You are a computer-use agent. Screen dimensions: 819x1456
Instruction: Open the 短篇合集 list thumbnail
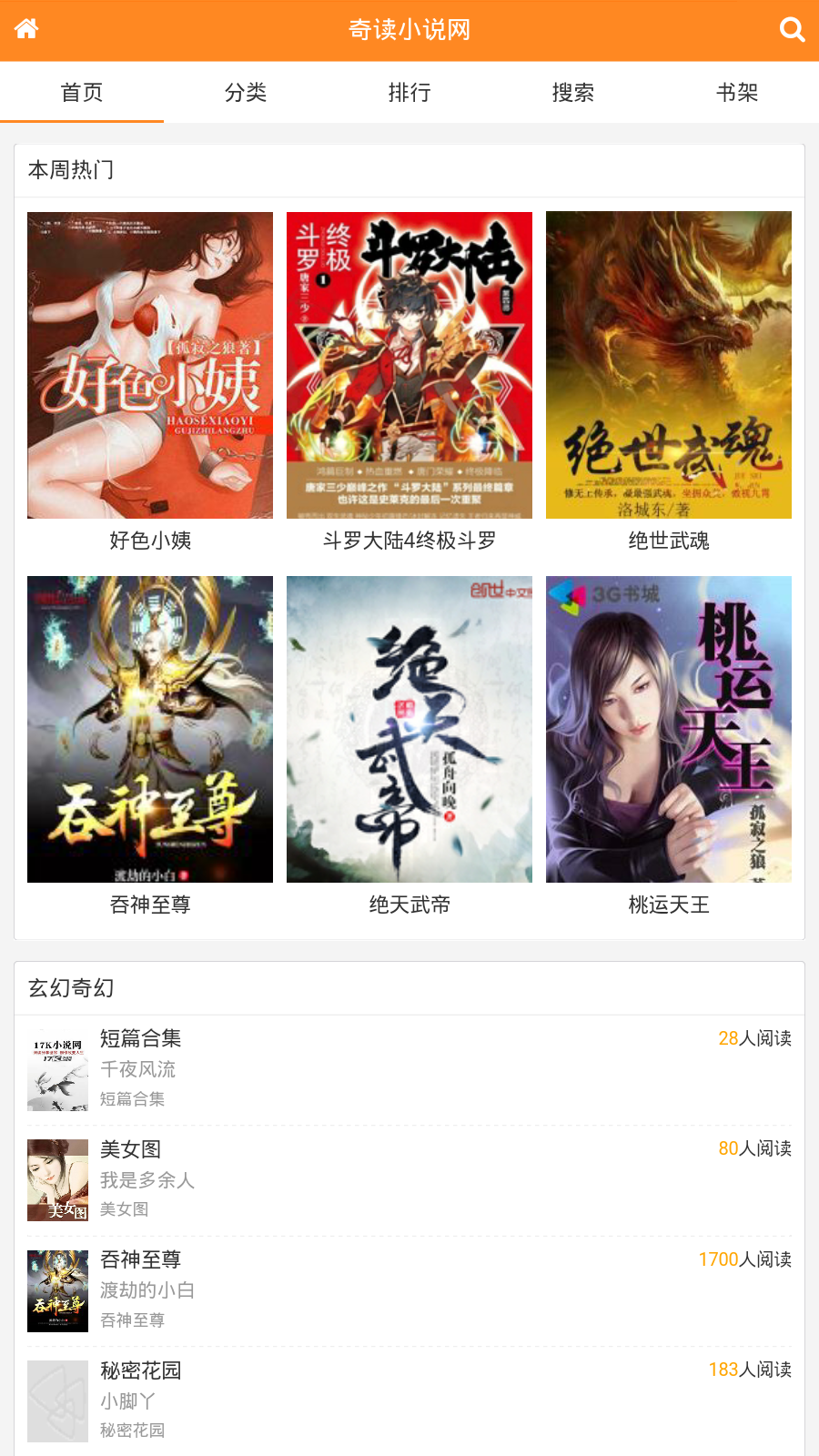(x=58, y=1069)
